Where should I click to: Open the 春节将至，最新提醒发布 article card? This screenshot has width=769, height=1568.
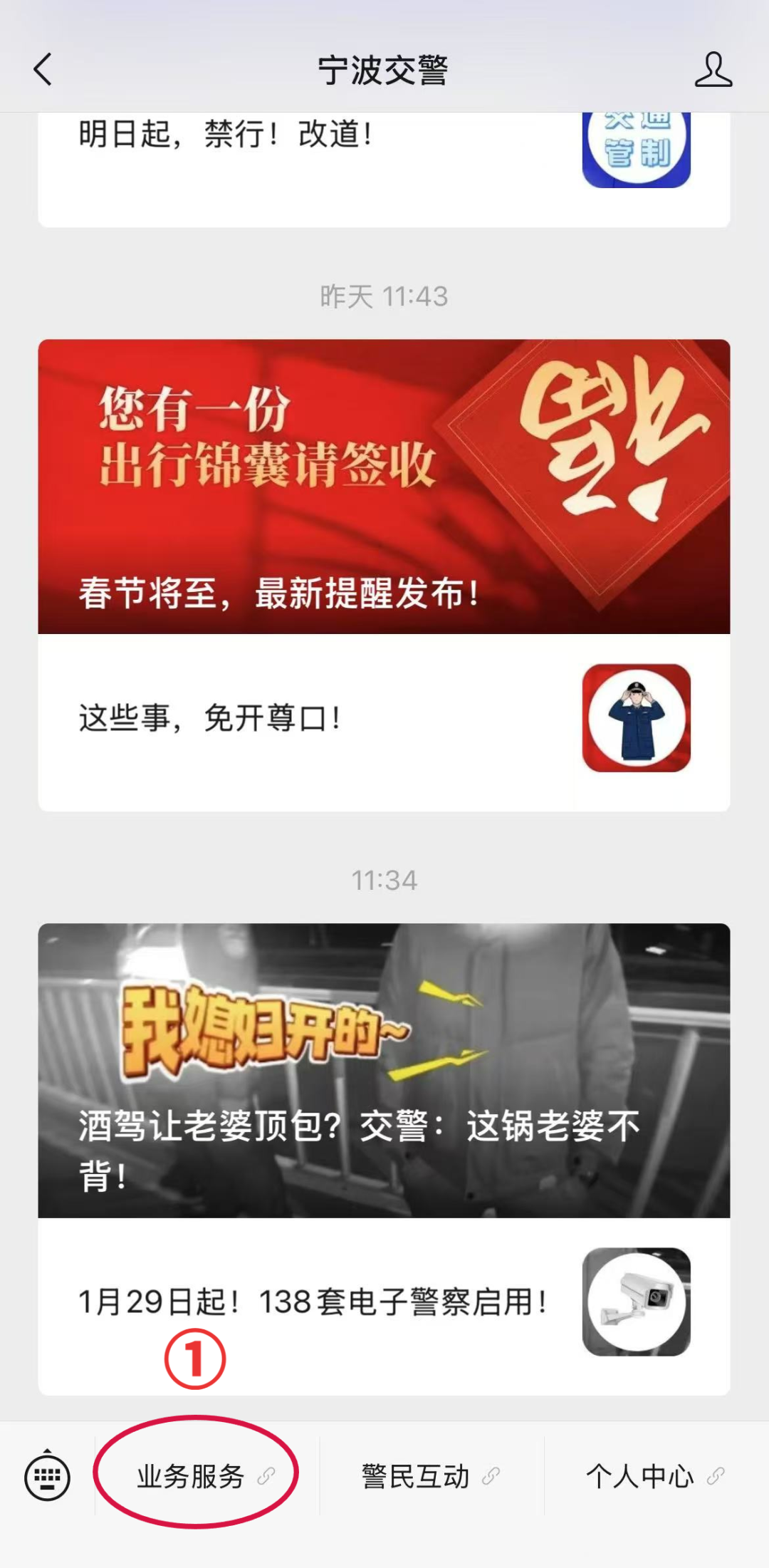(x=384, y=487)
